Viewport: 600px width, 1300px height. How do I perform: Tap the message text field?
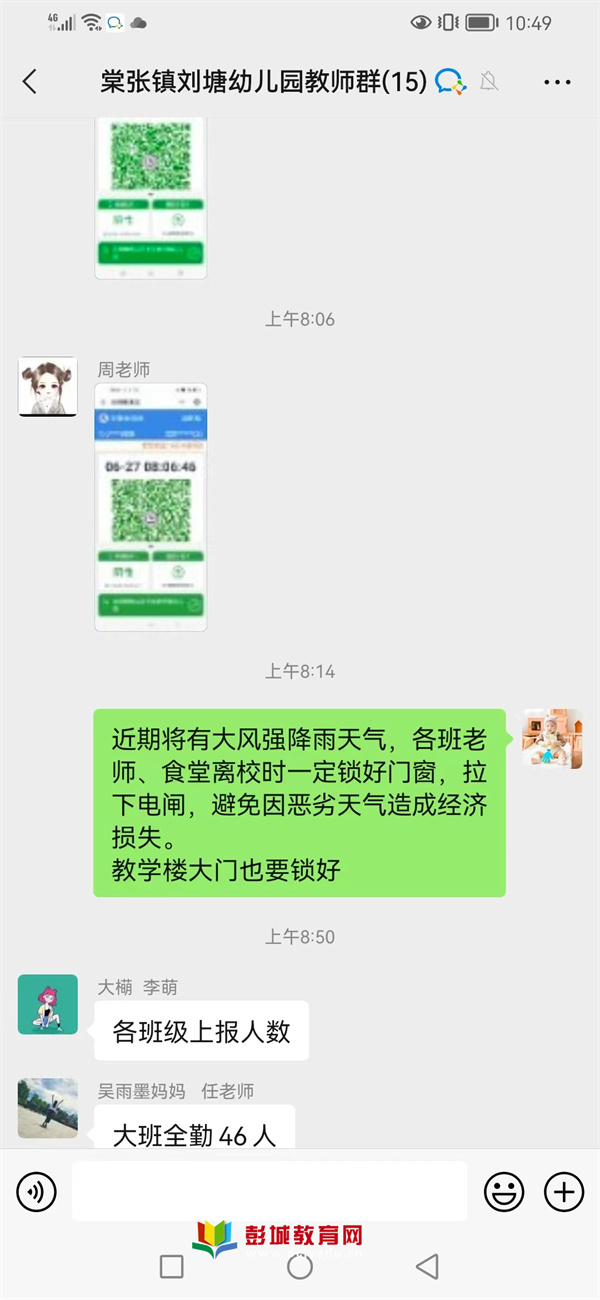[269, 1191]
